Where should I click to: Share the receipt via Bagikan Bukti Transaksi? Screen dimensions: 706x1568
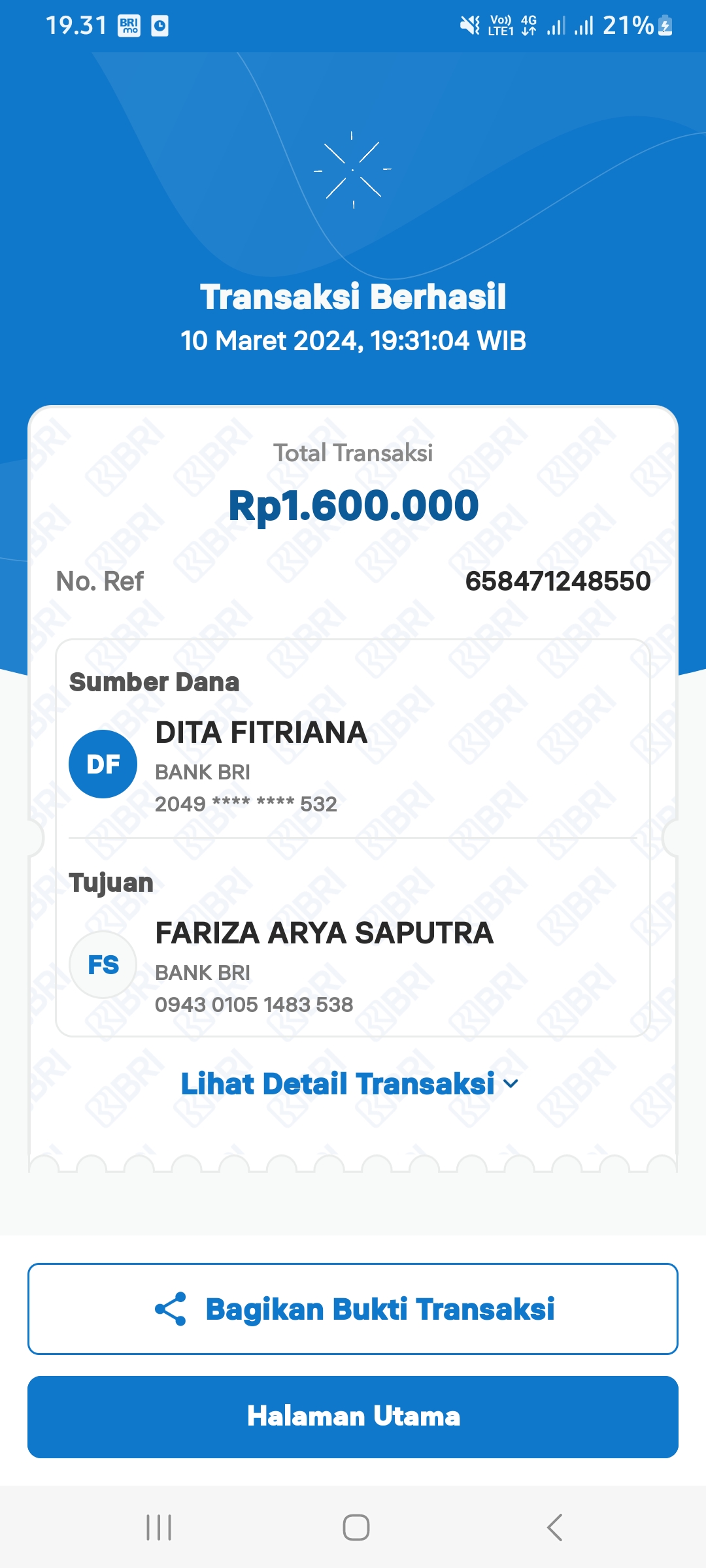pyautogui.click(x=353, y=1309)
